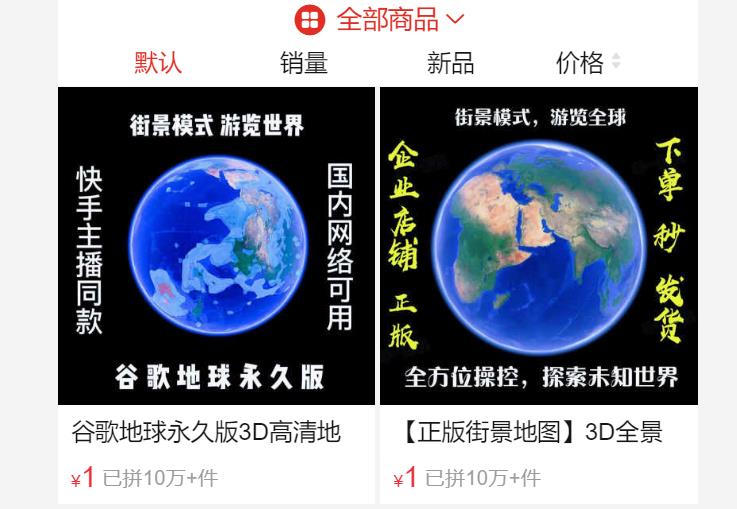Sort products by 销量
The image size is (737, 509).
(303, 63)
